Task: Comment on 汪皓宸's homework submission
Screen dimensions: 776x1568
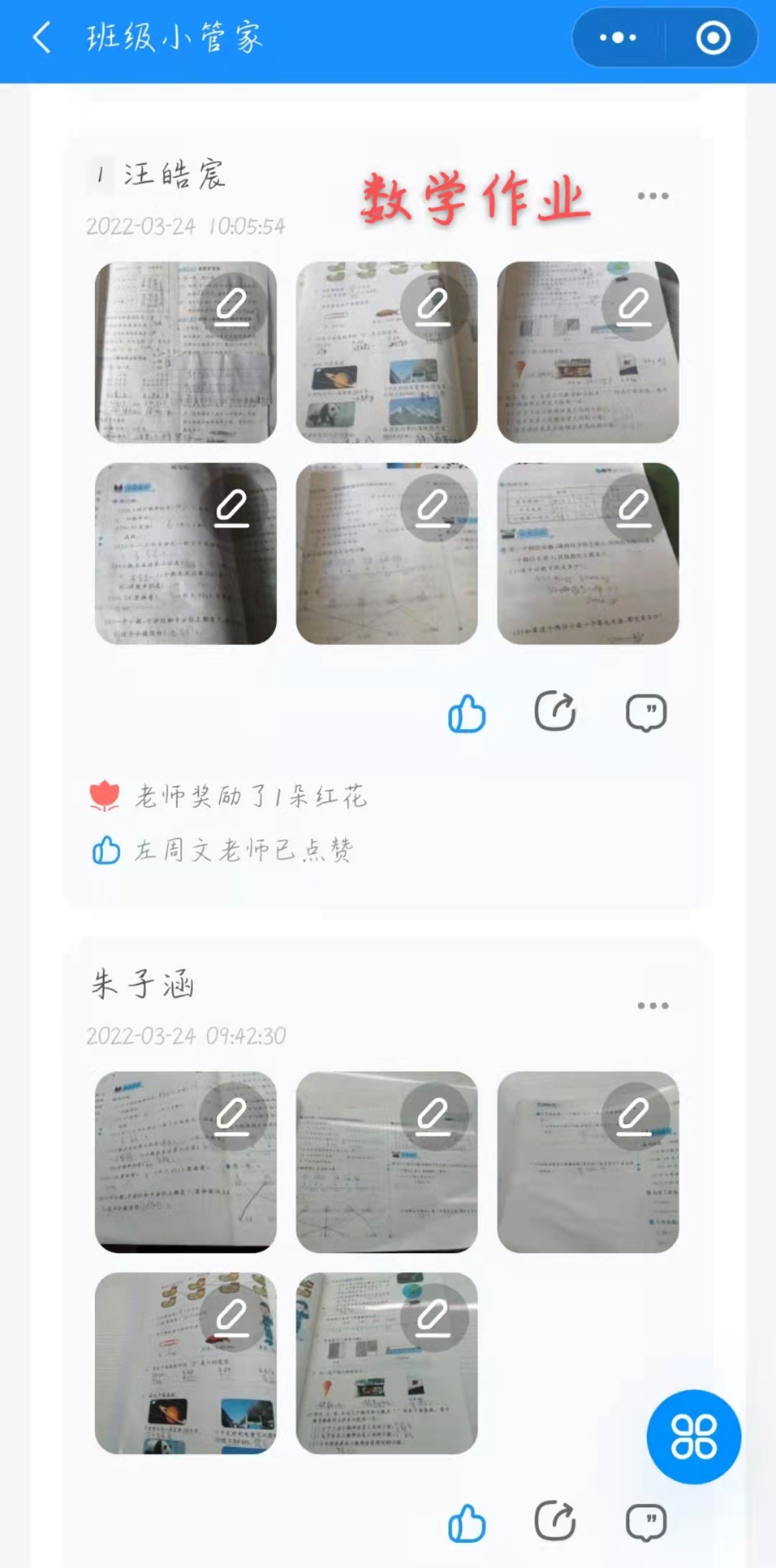Action: point(646,713)
